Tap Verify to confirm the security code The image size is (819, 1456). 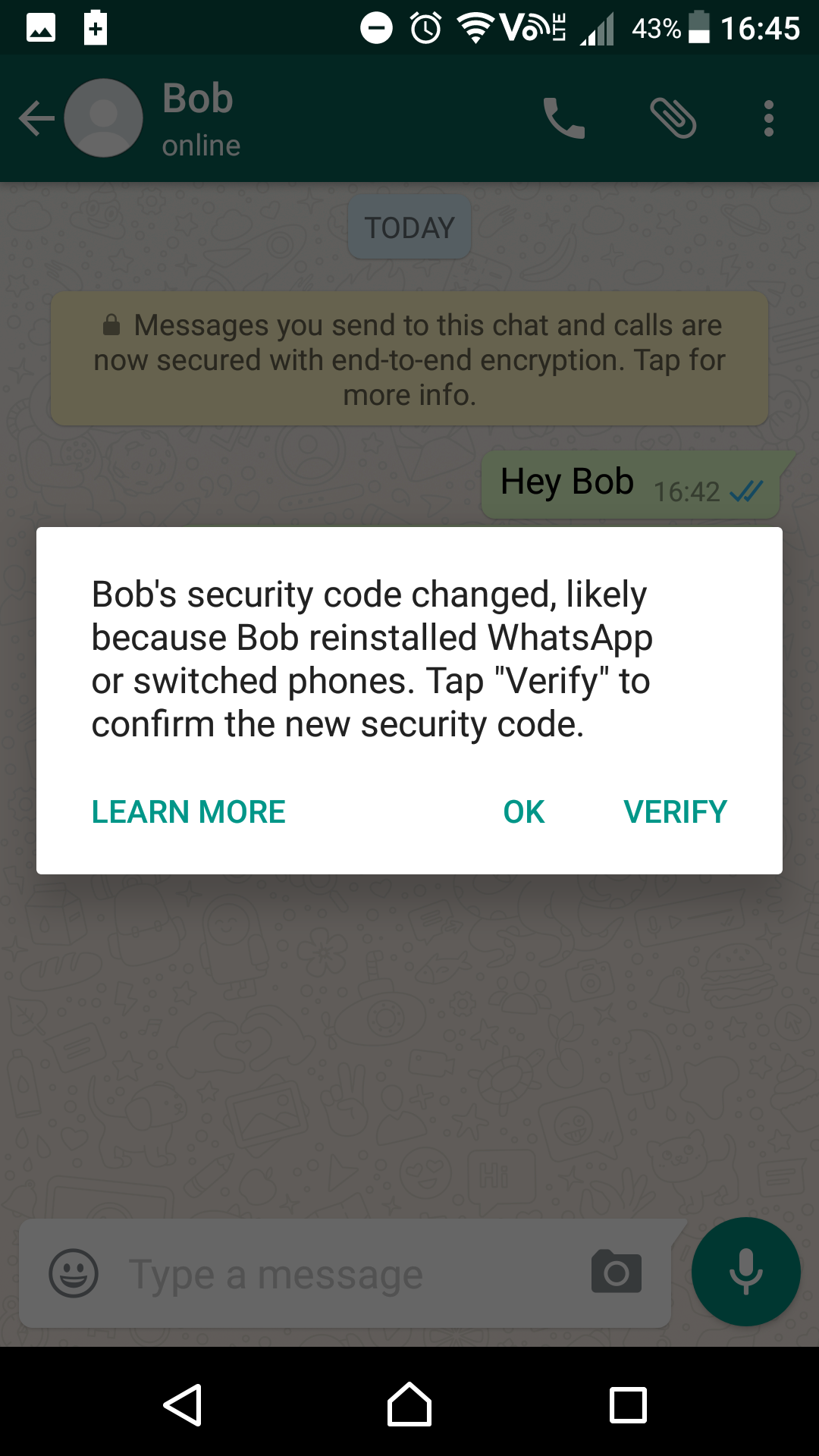[675, 812]
